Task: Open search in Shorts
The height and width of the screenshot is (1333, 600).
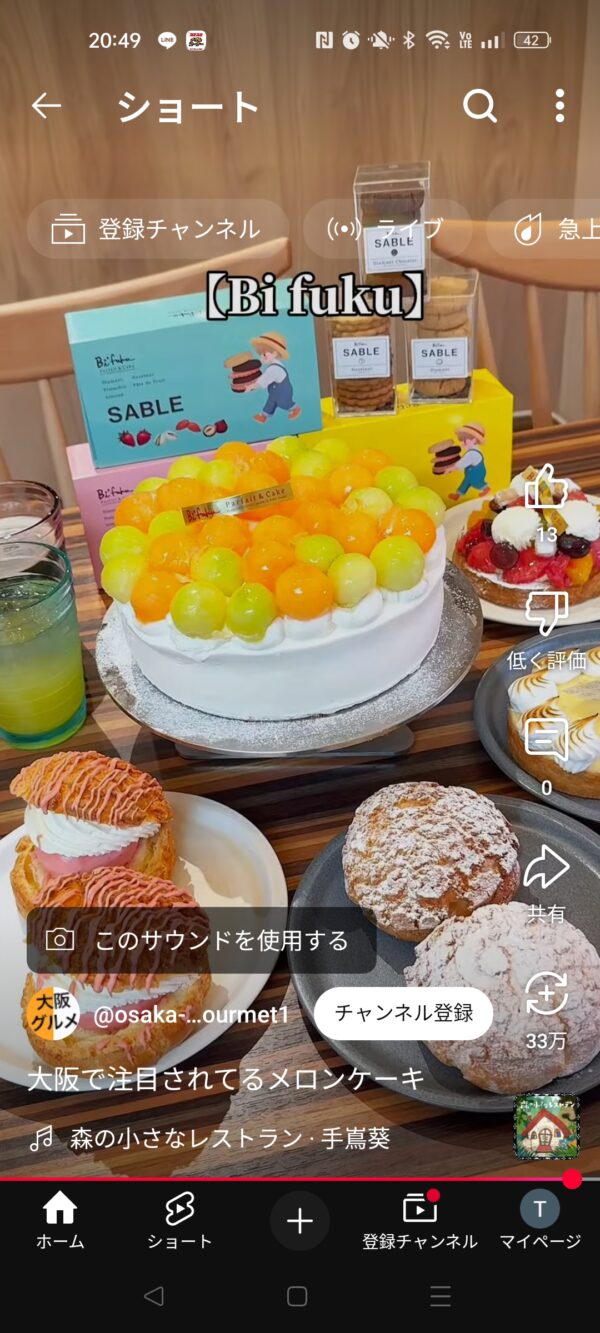Action: pyautogui.click(x=479, y=106)
